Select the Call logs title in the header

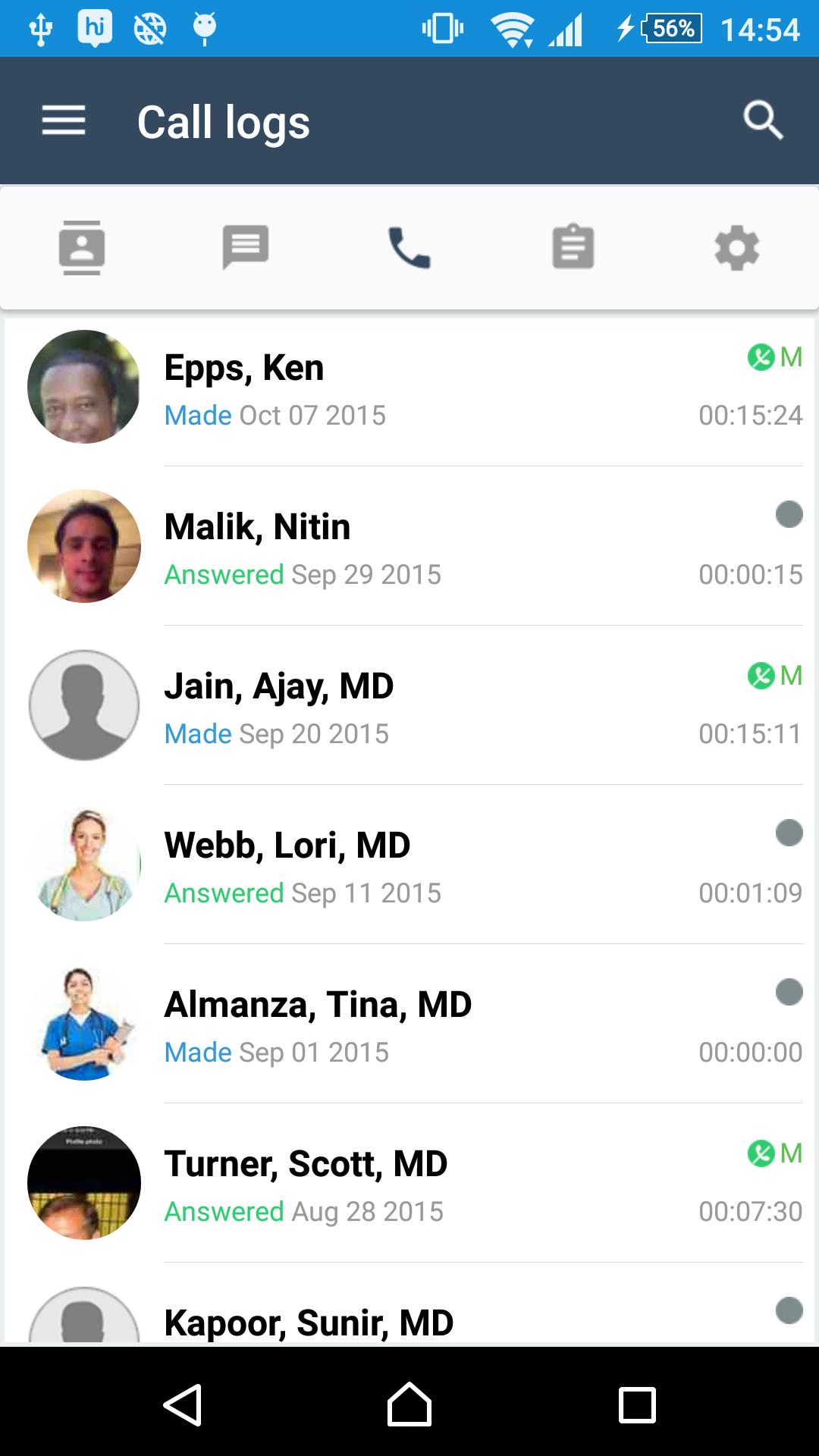[222, 121]
